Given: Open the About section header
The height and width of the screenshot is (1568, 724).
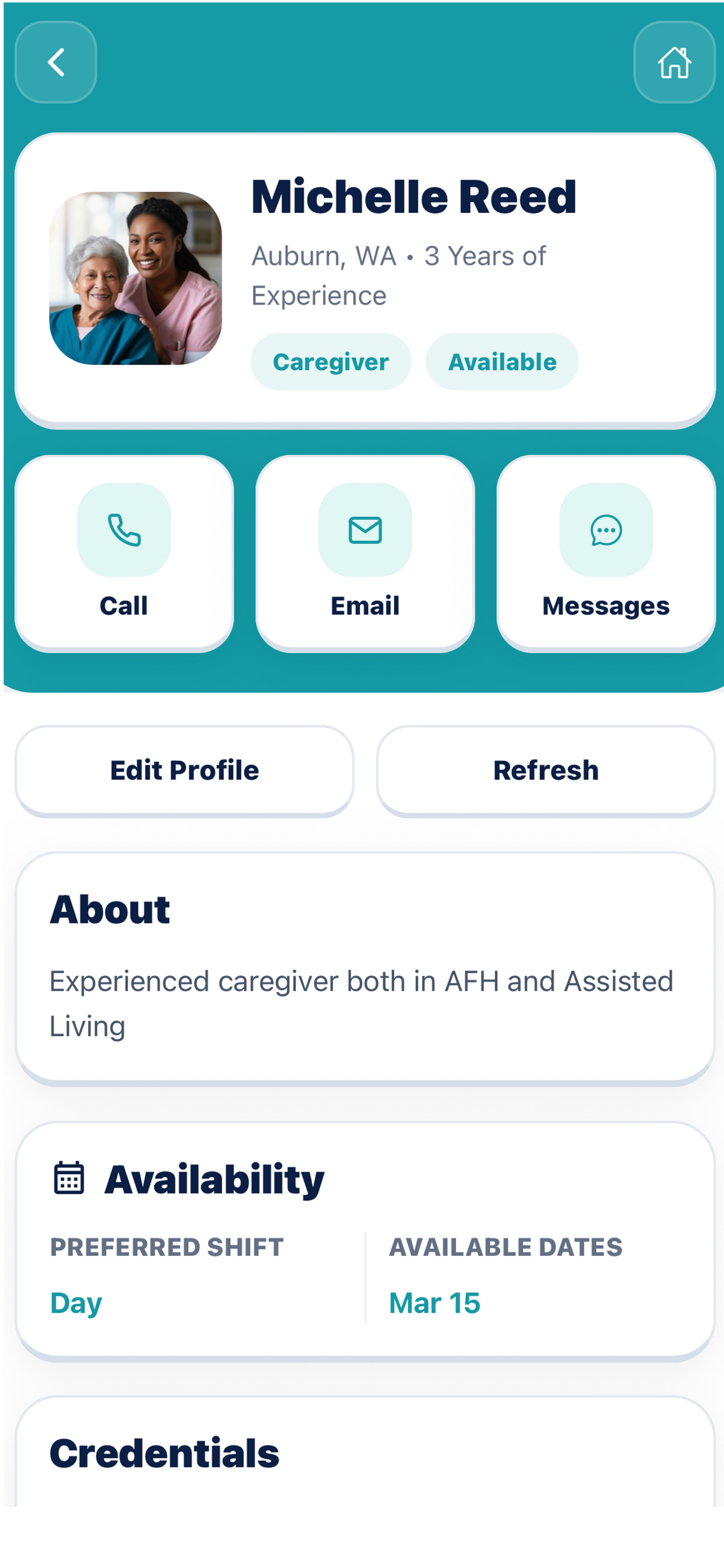Looking at the screenshot, I should pyautogui.click(x=110, y=909).
